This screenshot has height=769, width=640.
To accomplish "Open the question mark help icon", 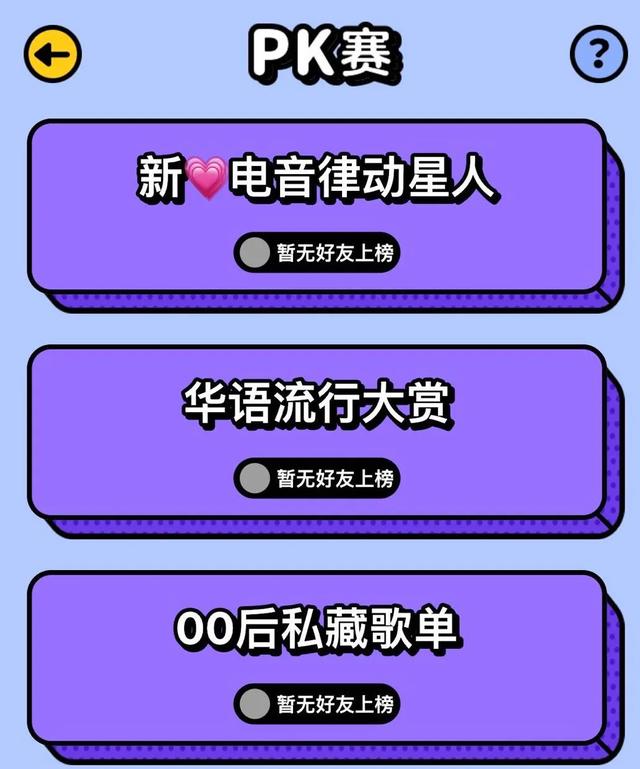I will [x=598, y=53].
